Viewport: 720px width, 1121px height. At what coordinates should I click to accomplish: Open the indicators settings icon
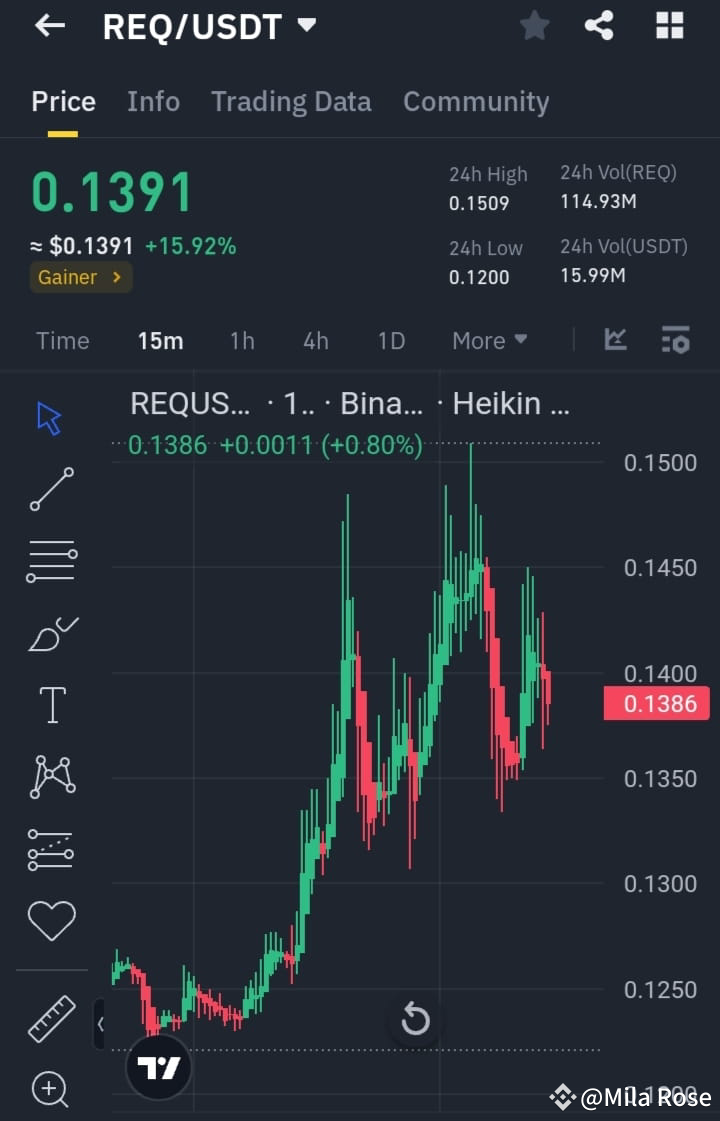[x=676, y=340]
